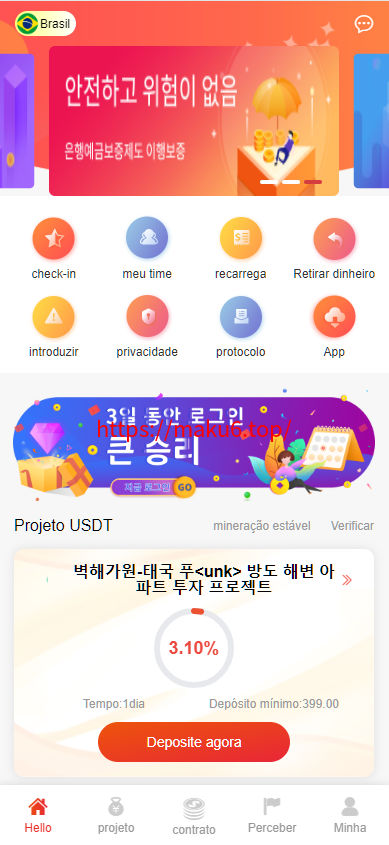This screenshot has width=389, height=845.
Task: Open protocolo page
Action: (x=241, y=327)
